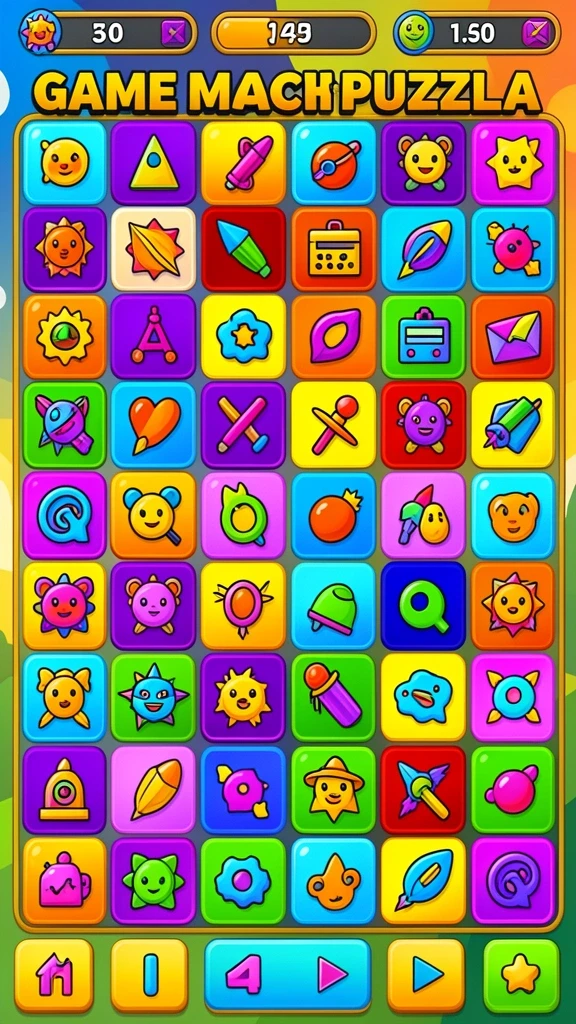This screenshot has width=576, height=1024.
Task: Select the red bomb tile
Action: 334,515
